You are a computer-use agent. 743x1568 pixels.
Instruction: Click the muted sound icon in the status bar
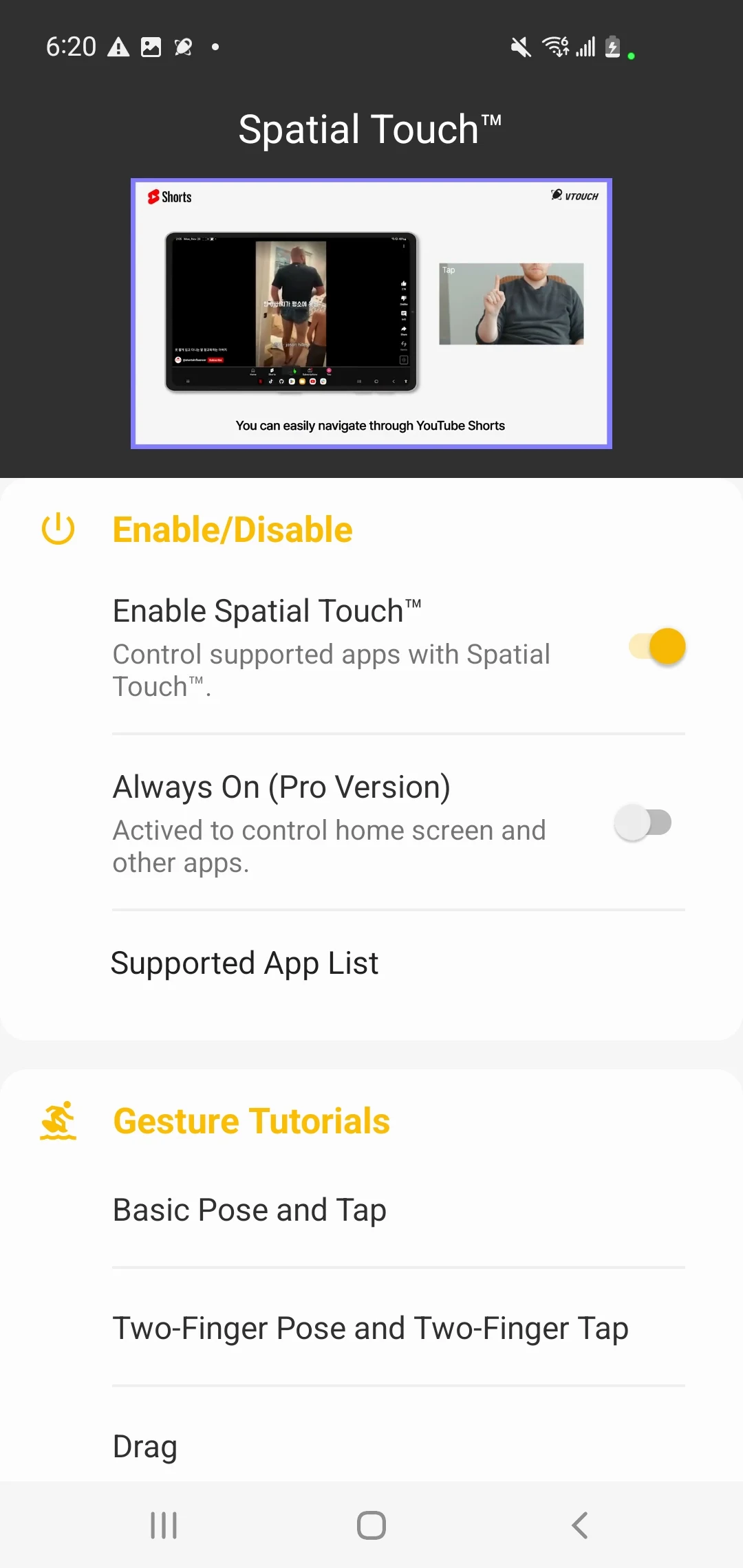pos(520,47)
